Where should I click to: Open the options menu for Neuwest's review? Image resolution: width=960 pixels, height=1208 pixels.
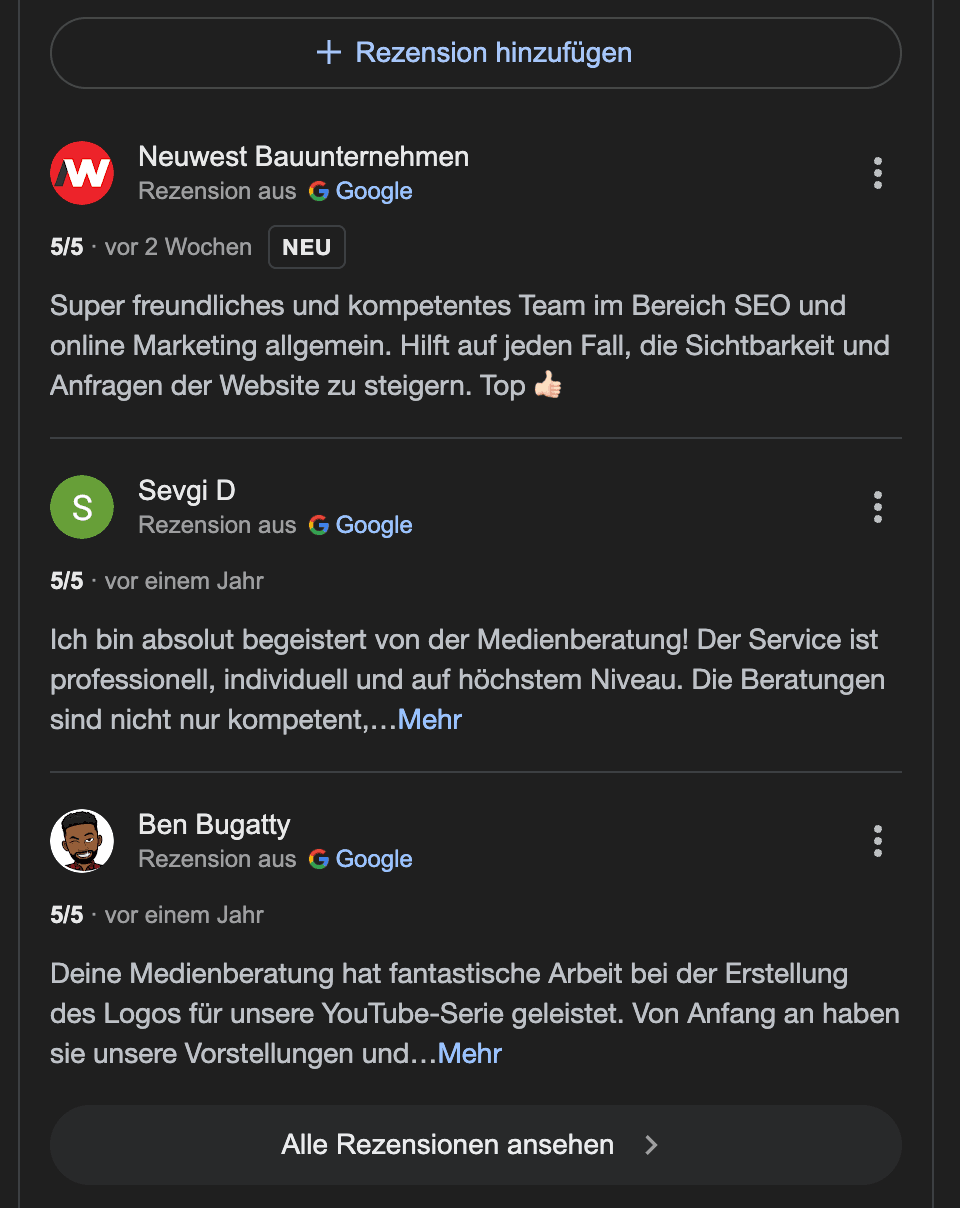[x=877, y=173]
